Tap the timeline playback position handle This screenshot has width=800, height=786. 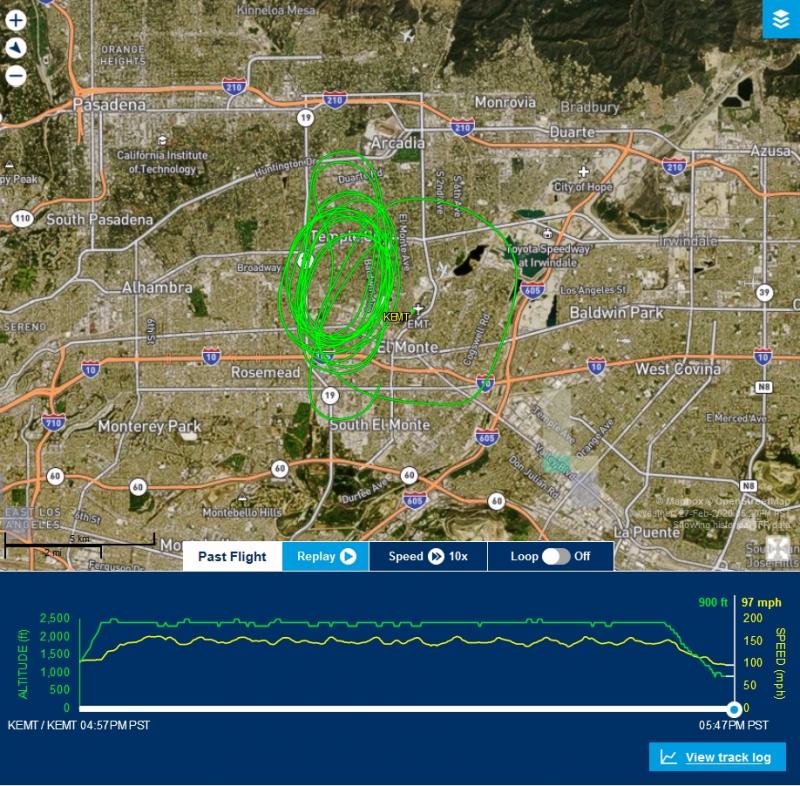click(734, 709)
